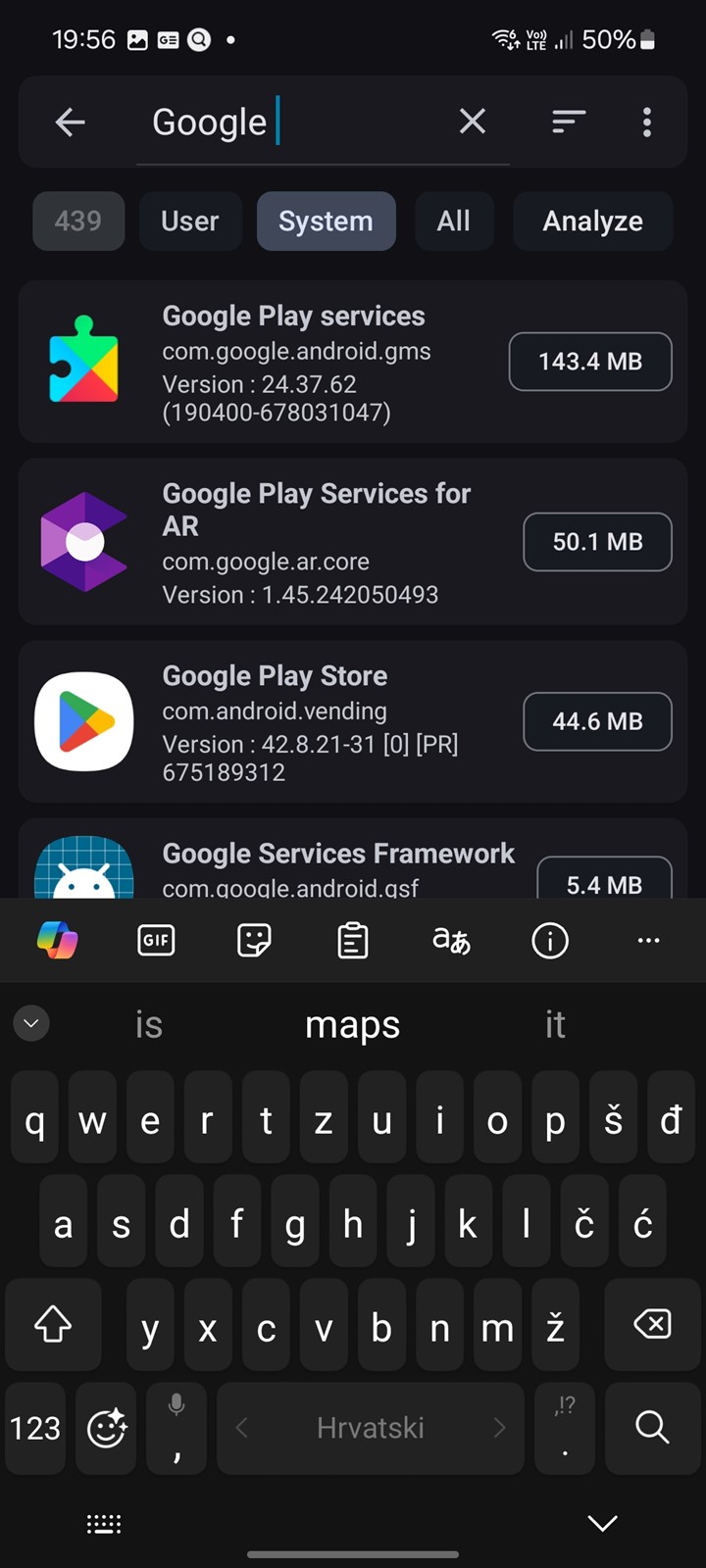Open the keyboard GIF picker

(156, 941)
